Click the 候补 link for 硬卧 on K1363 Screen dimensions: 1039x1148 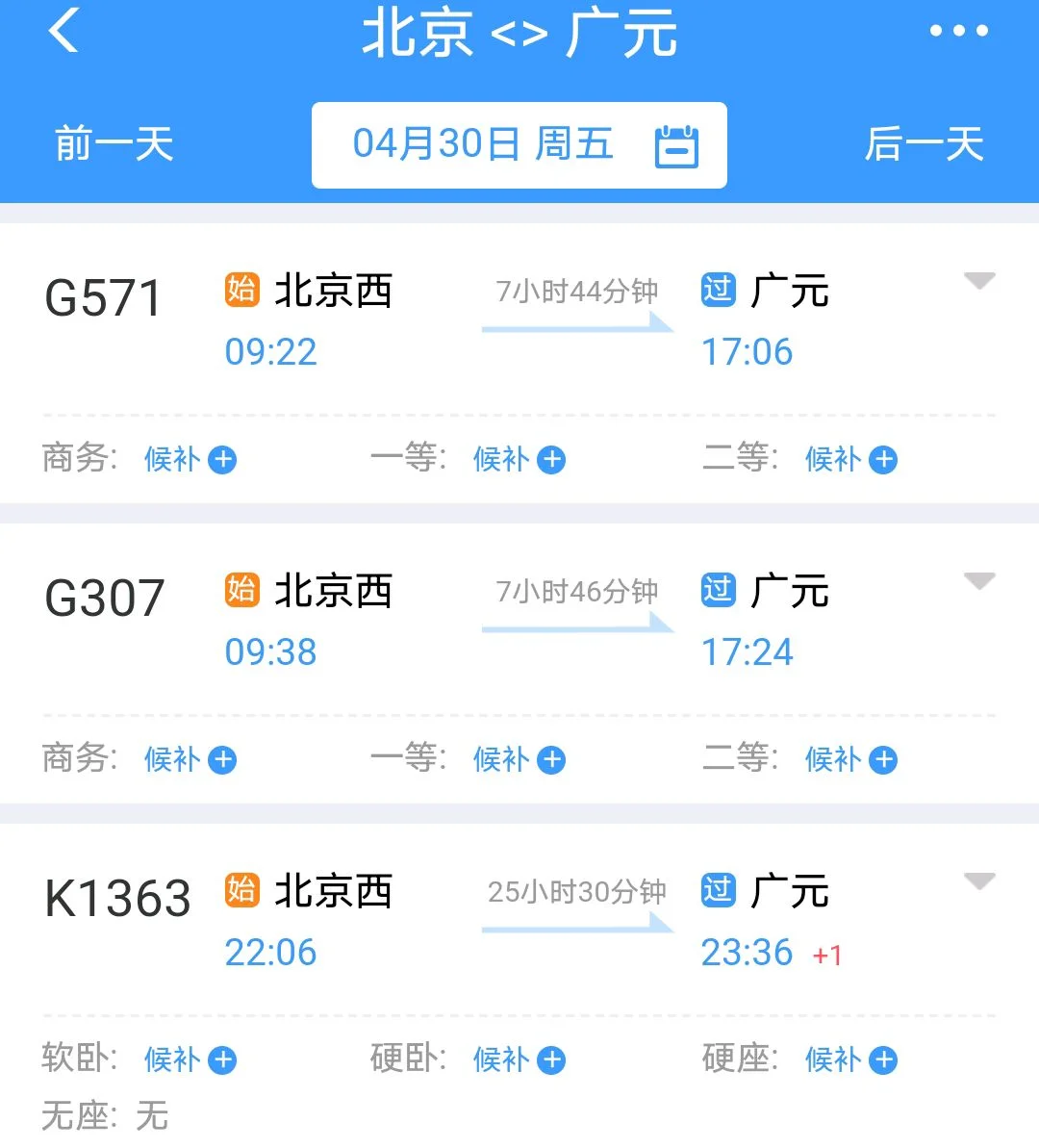pyautogui.click(x=500, y=1060)
